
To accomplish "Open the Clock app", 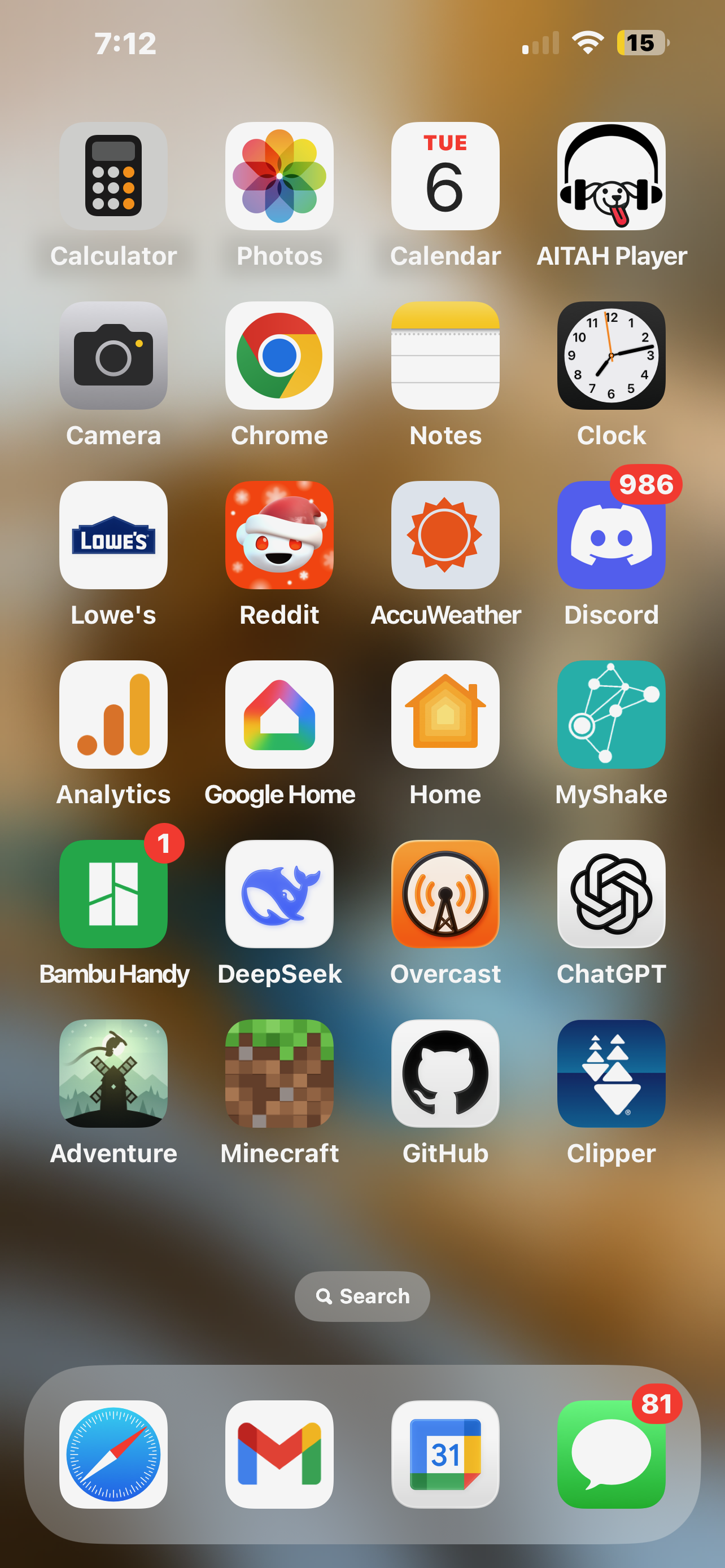I will (611, 356).
